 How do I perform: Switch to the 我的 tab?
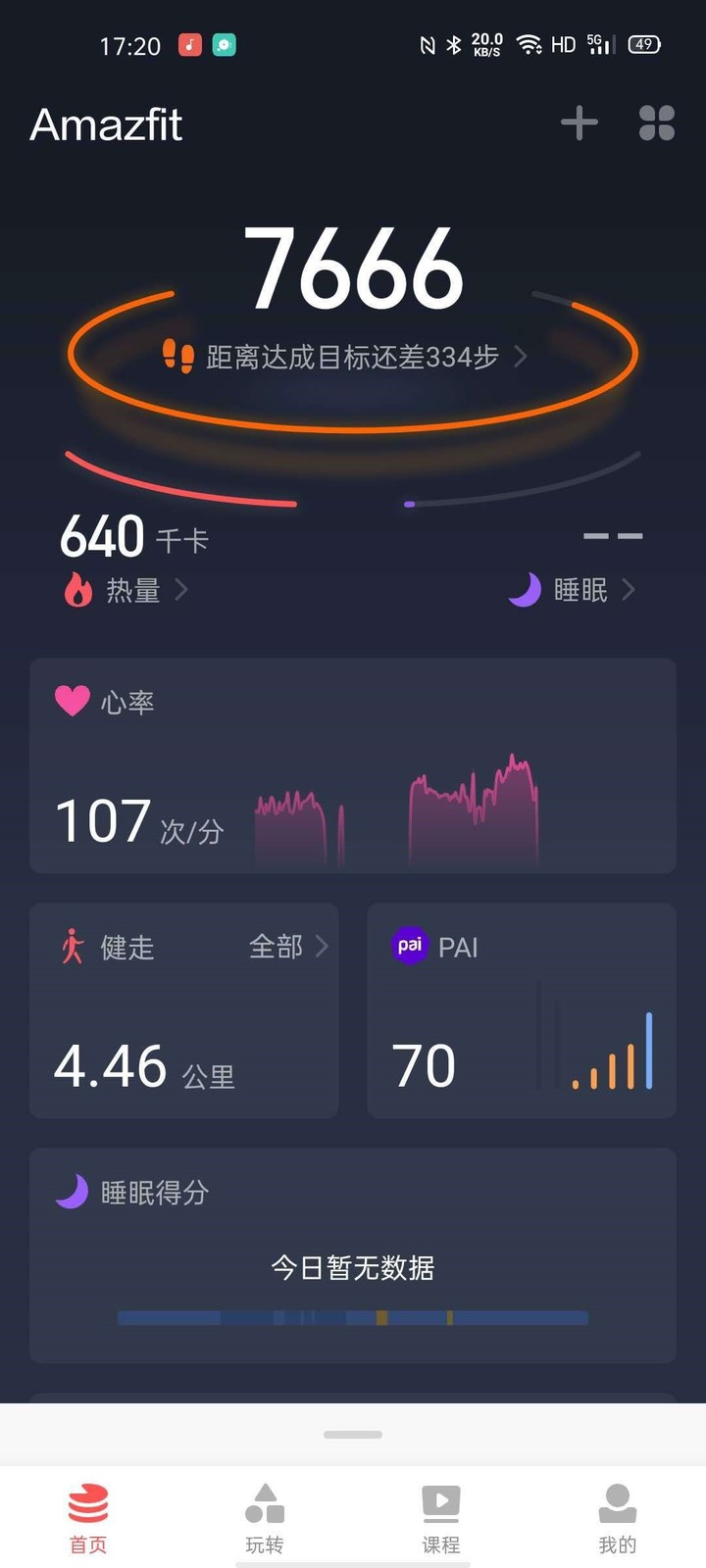pos(618,1517)
